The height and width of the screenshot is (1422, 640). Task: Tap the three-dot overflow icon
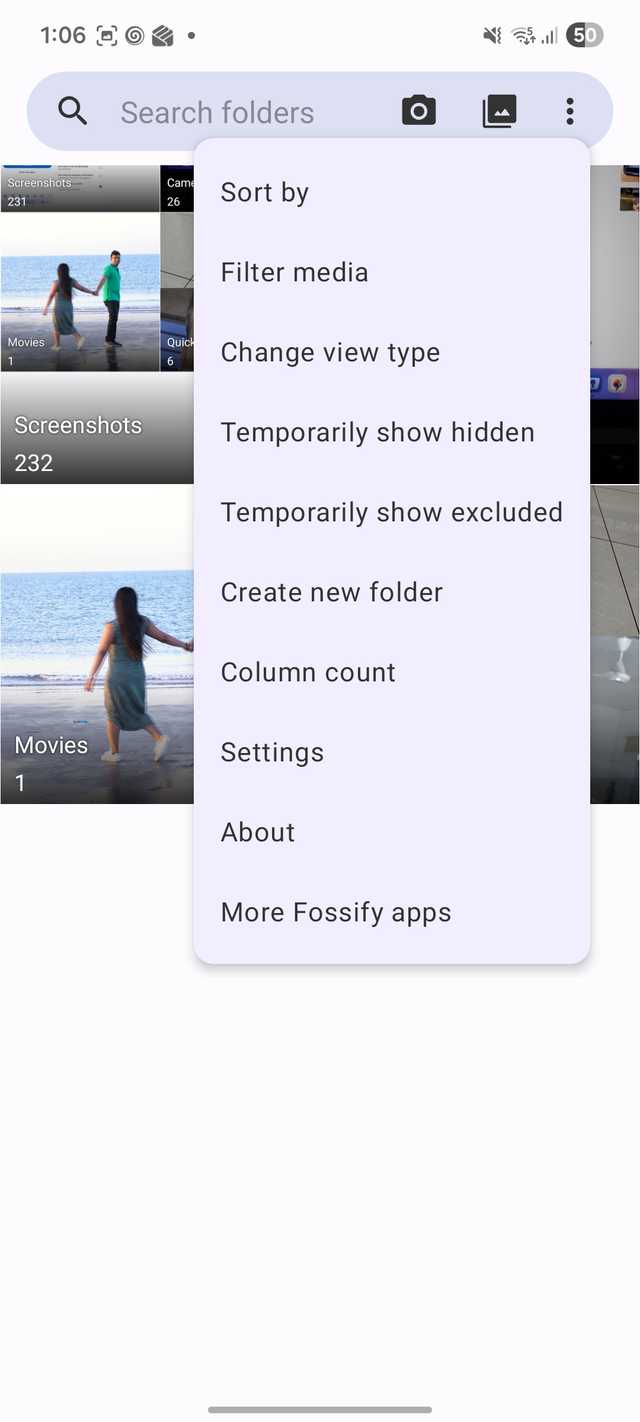click(570, 111)
